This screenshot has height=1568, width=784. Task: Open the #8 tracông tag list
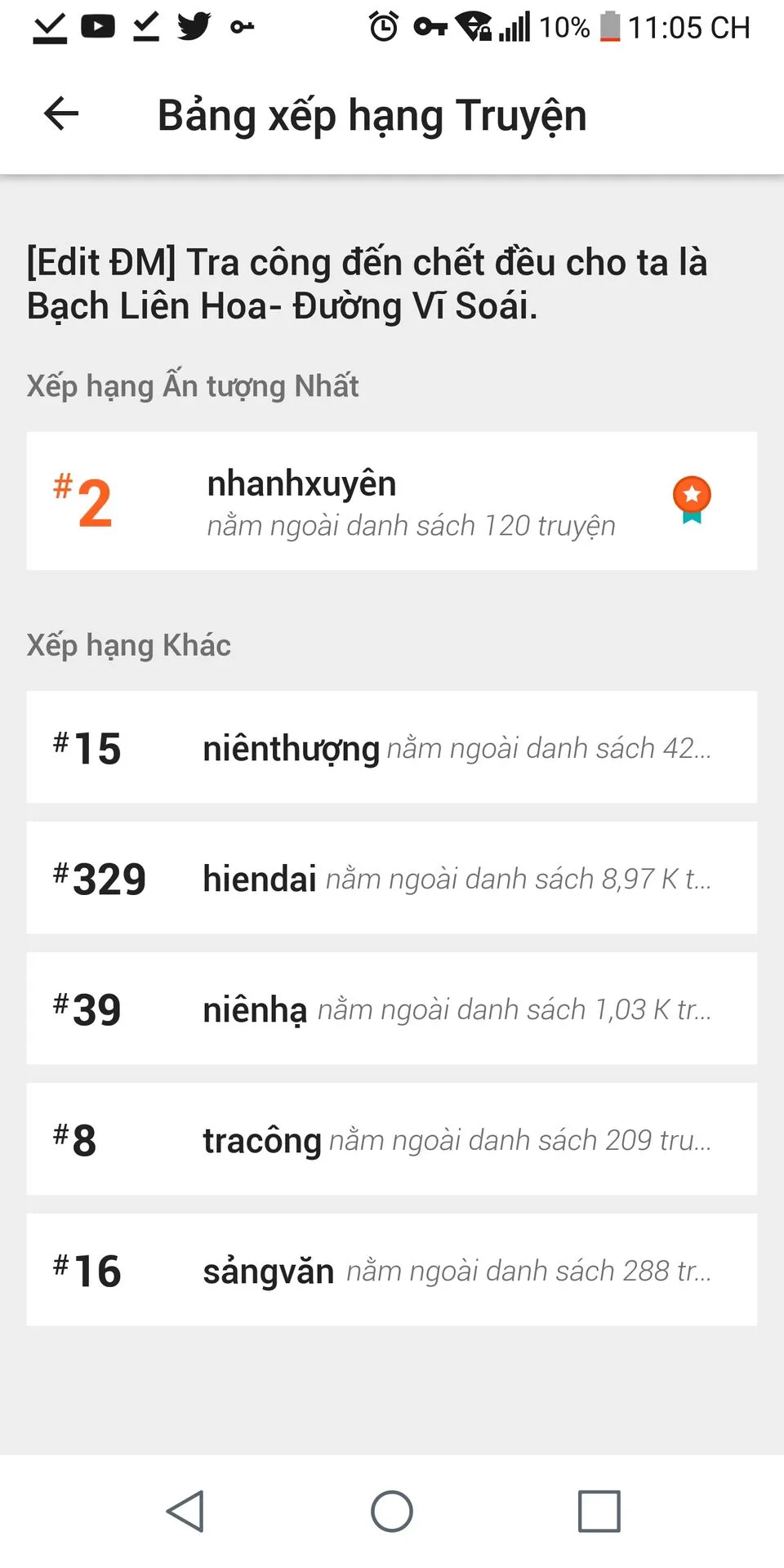click(x=391, y=1139)
